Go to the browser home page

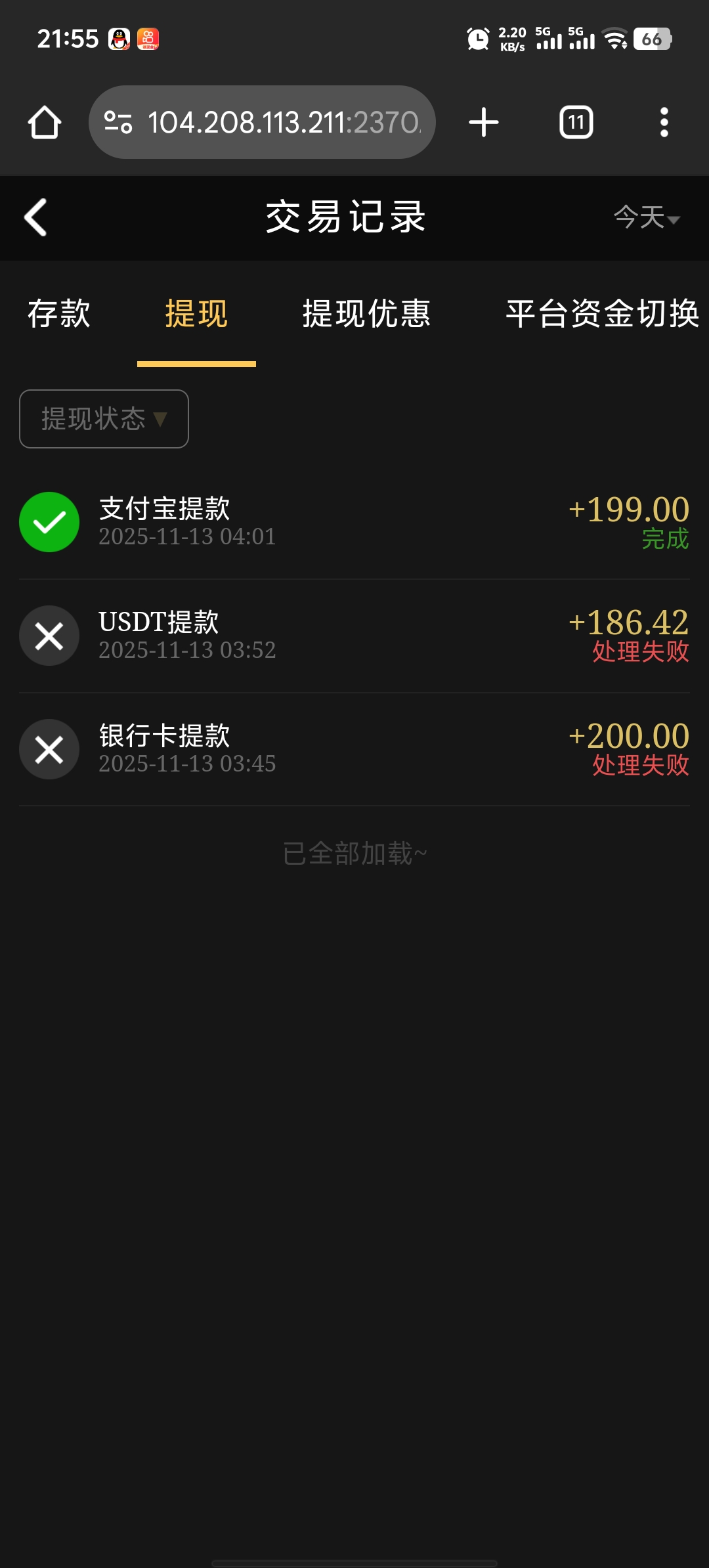45,122
